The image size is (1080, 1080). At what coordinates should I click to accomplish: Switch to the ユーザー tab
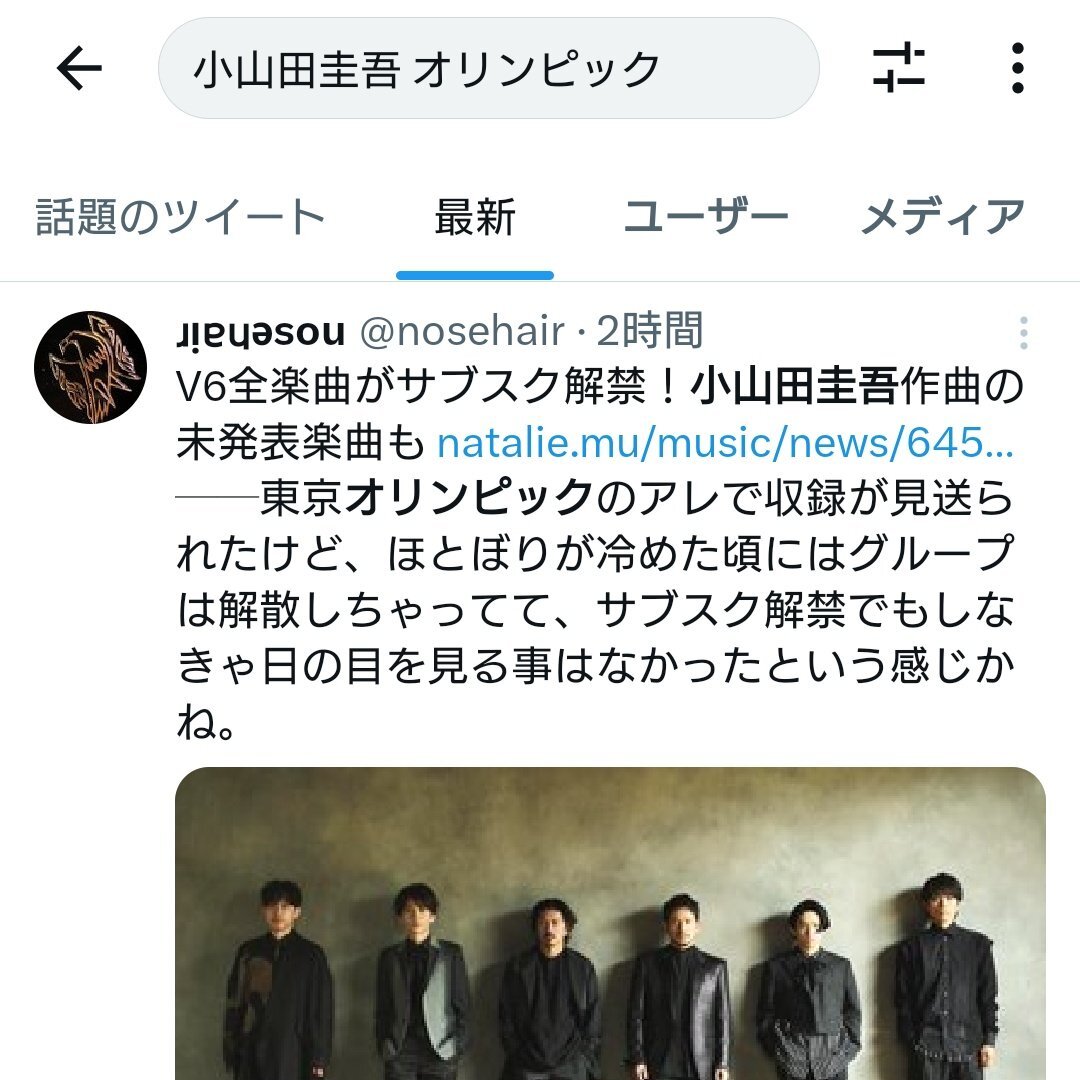point(706,217)
